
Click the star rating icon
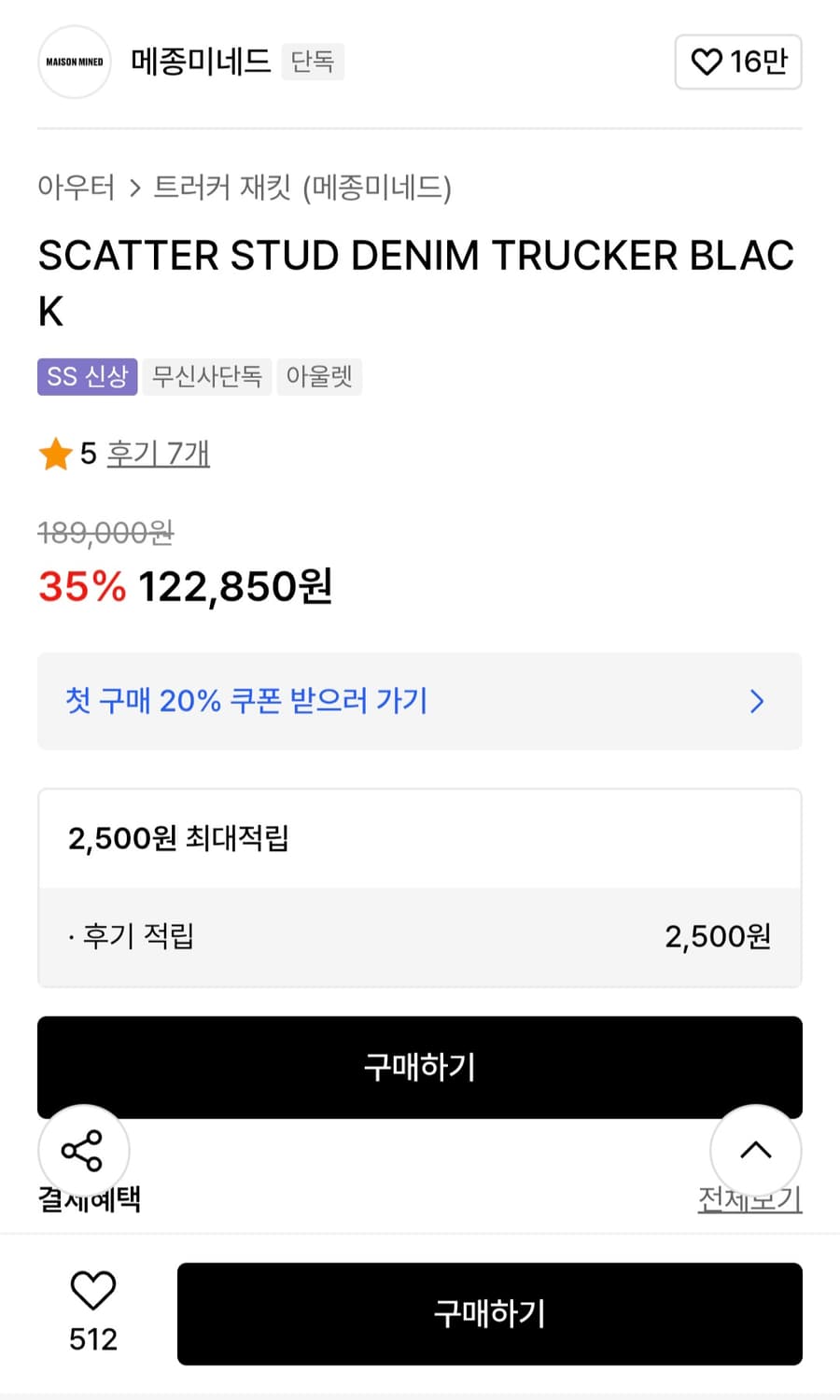point(56,454)
